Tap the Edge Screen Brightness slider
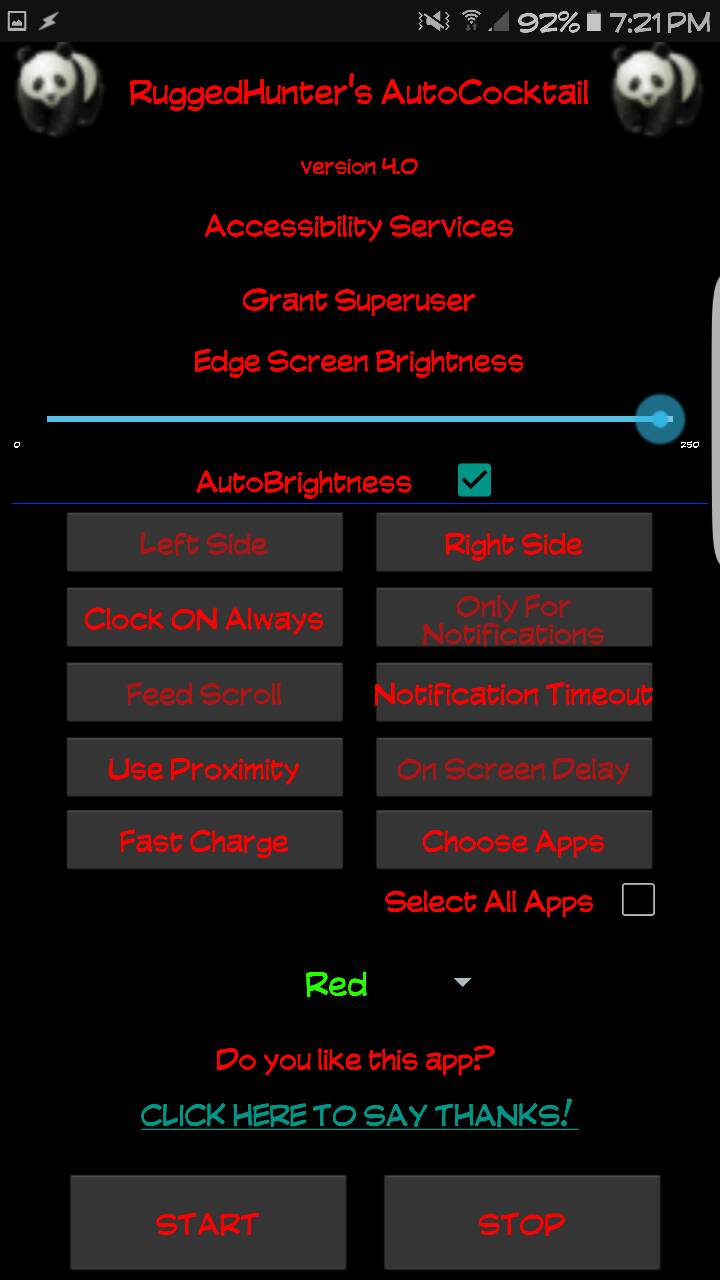The height and width of the screenshot is (1280, 720). [x=360, y=419]
